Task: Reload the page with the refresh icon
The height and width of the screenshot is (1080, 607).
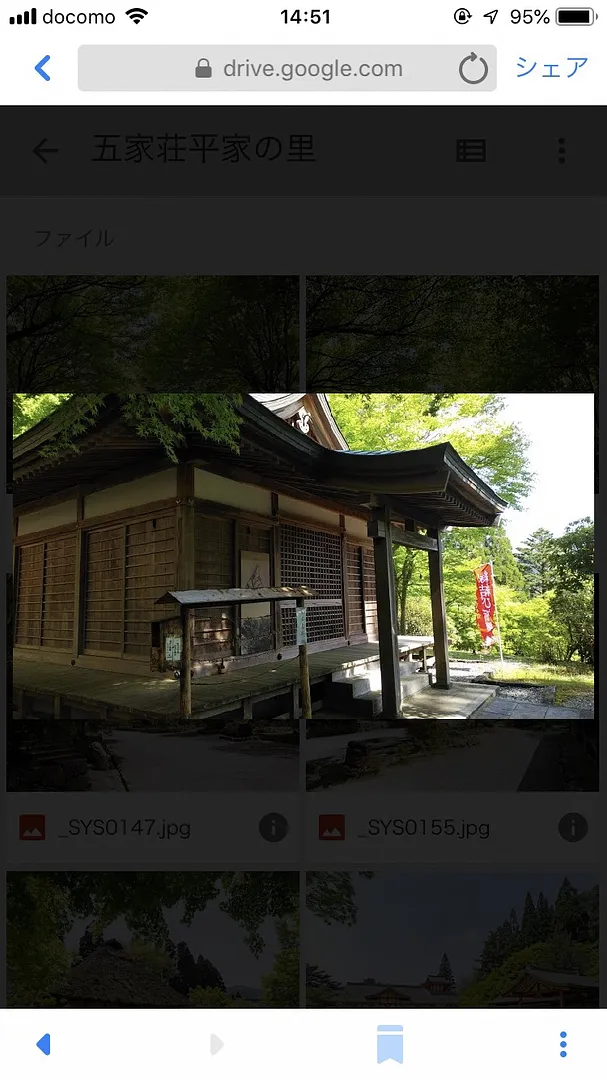Action: (473, 69)
